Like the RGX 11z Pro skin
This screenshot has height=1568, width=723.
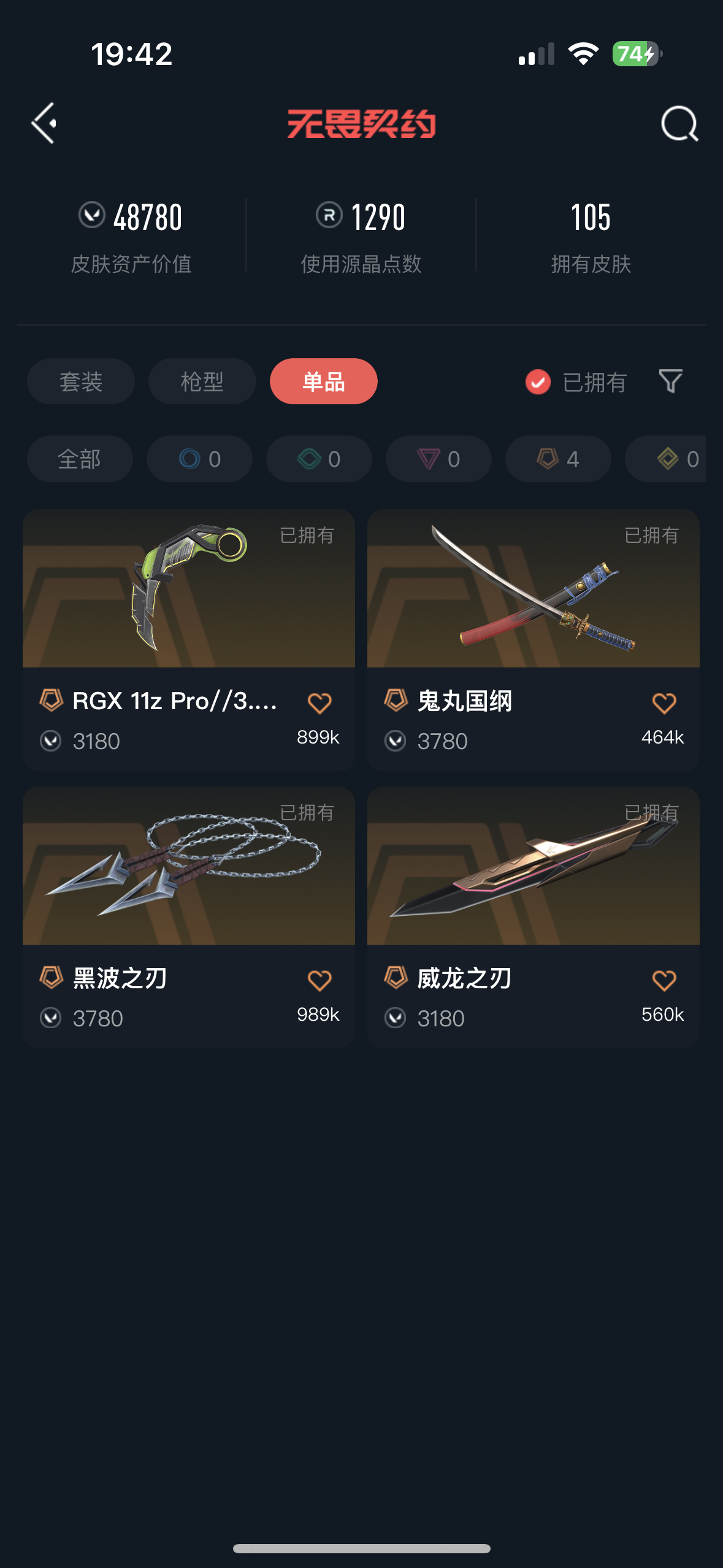pos(319,703)
